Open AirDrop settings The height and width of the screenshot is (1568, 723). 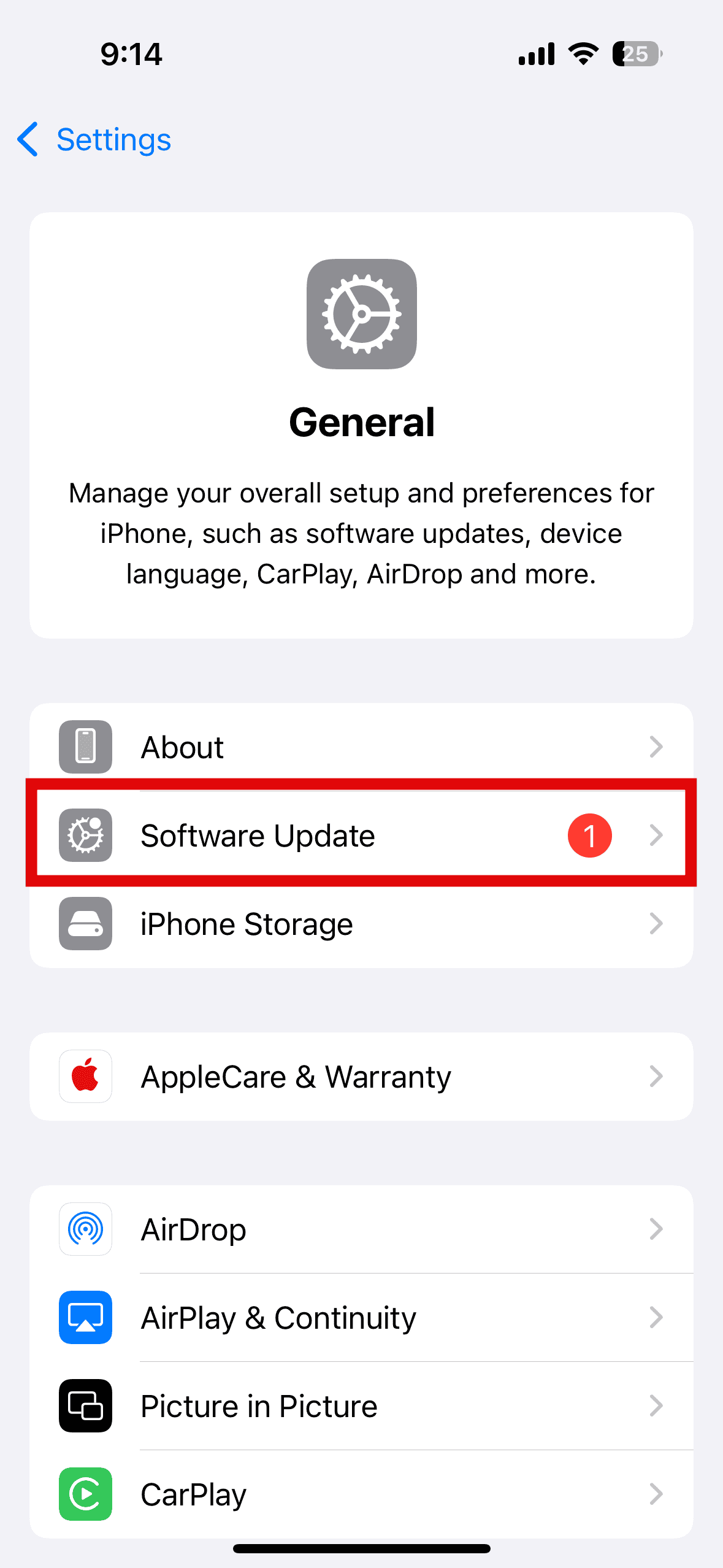click(361, 1229)
